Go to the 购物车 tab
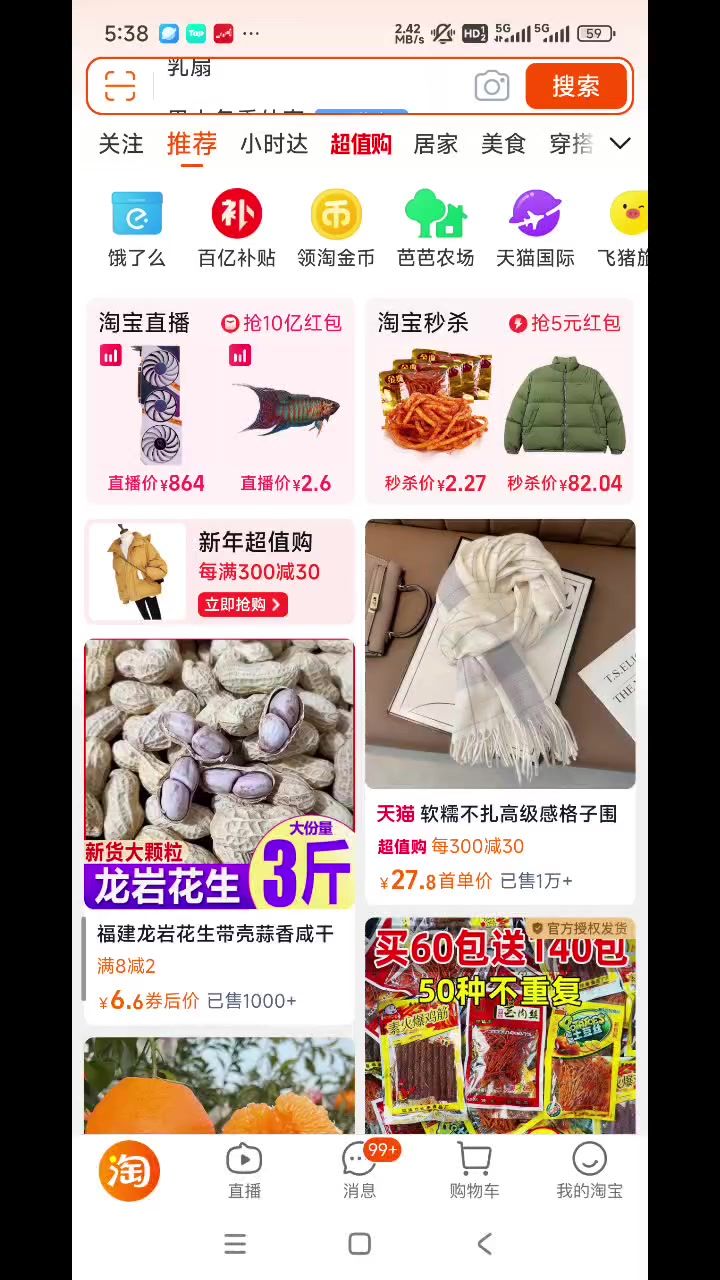The height and width of the screenshot is (1280, 720). coord(474,1170)
